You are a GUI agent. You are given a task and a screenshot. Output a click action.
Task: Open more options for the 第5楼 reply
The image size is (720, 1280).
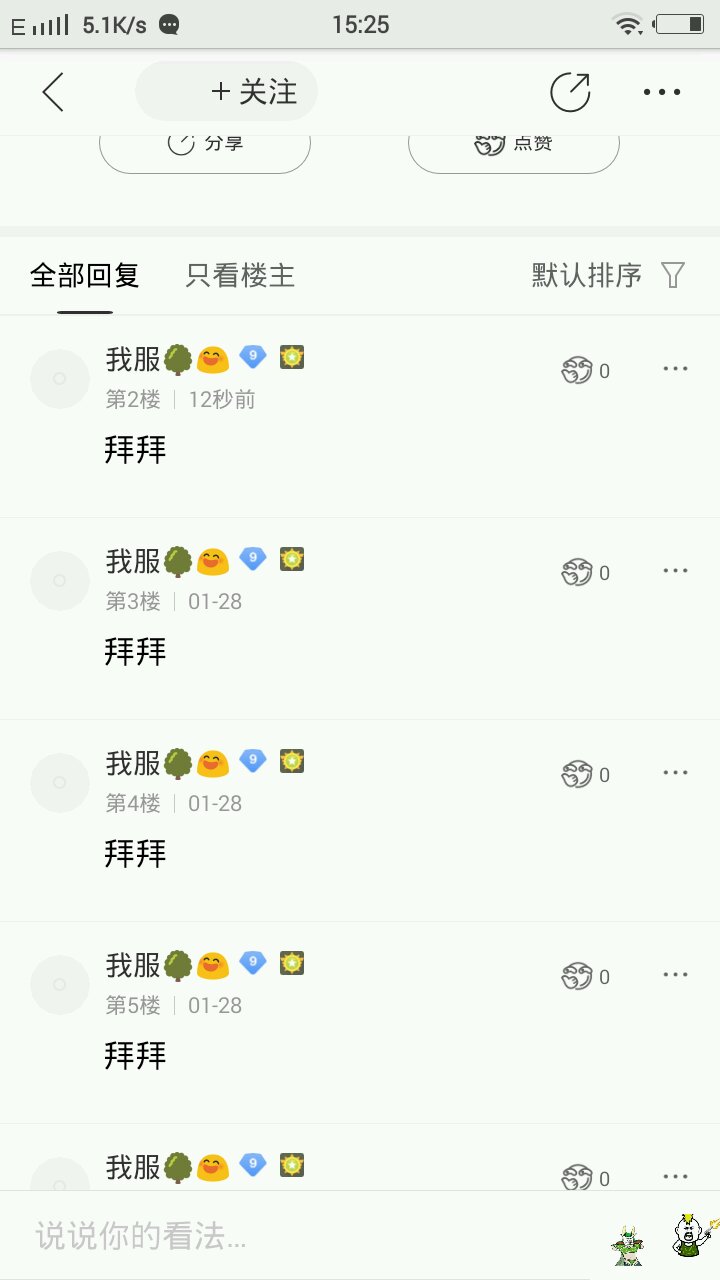coord(676,975)
